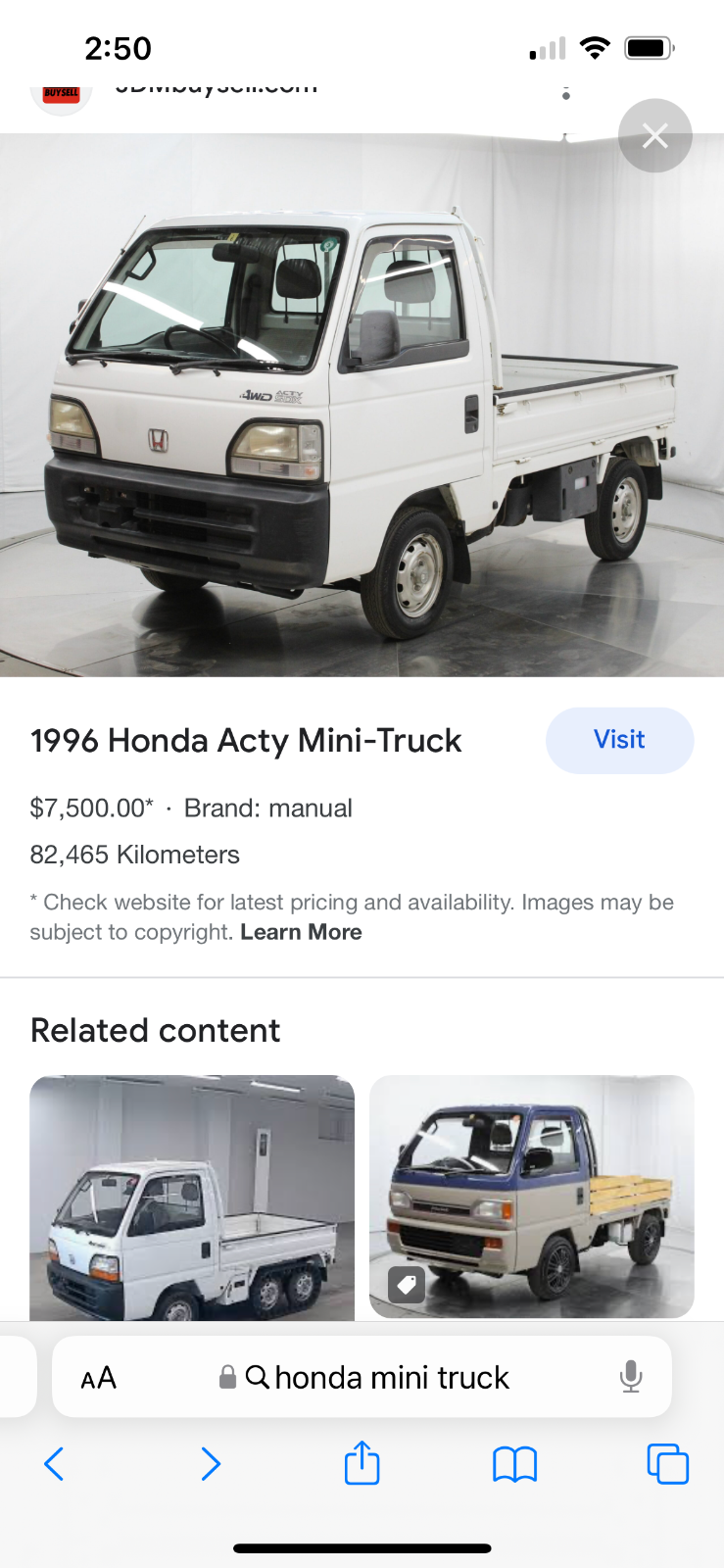Open the related white mini truck image
This screenshot has width=724, height=1568.
192,1198
